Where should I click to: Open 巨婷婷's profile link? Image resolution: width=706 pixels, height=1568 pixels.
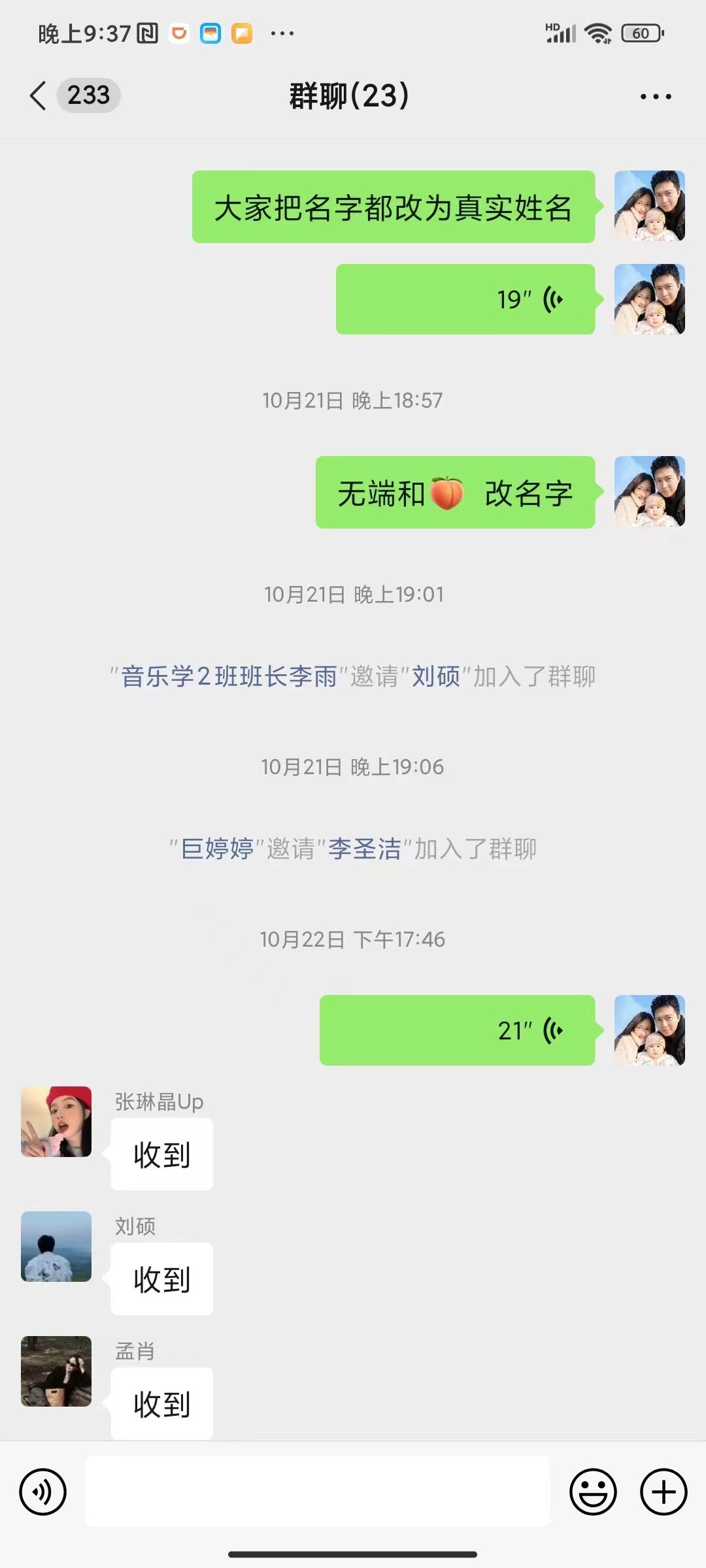[217, 849]
